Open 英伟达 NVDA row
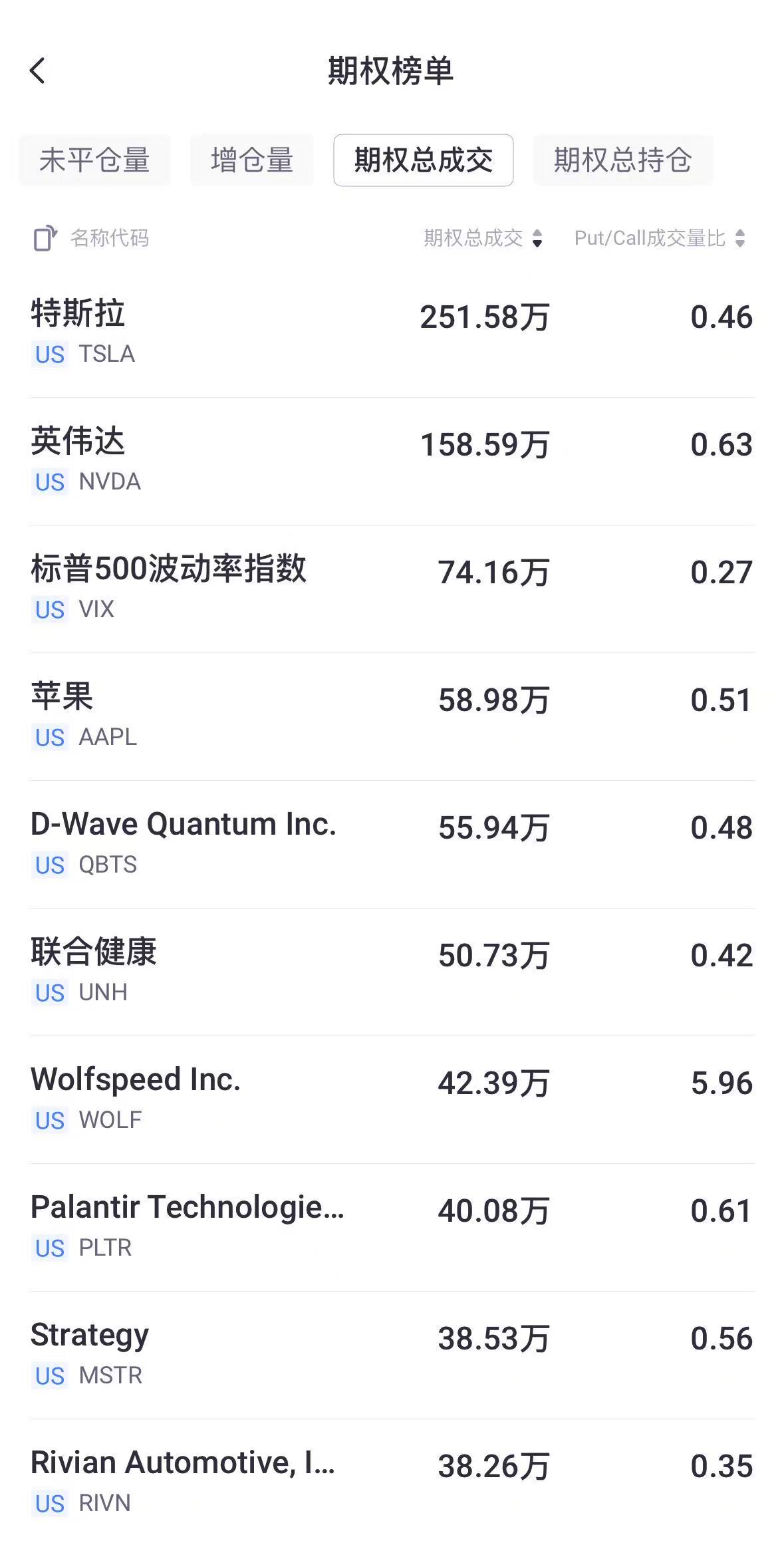Image resolution: width=784 pixels, height=1541 pixels. tap(392, 462)
